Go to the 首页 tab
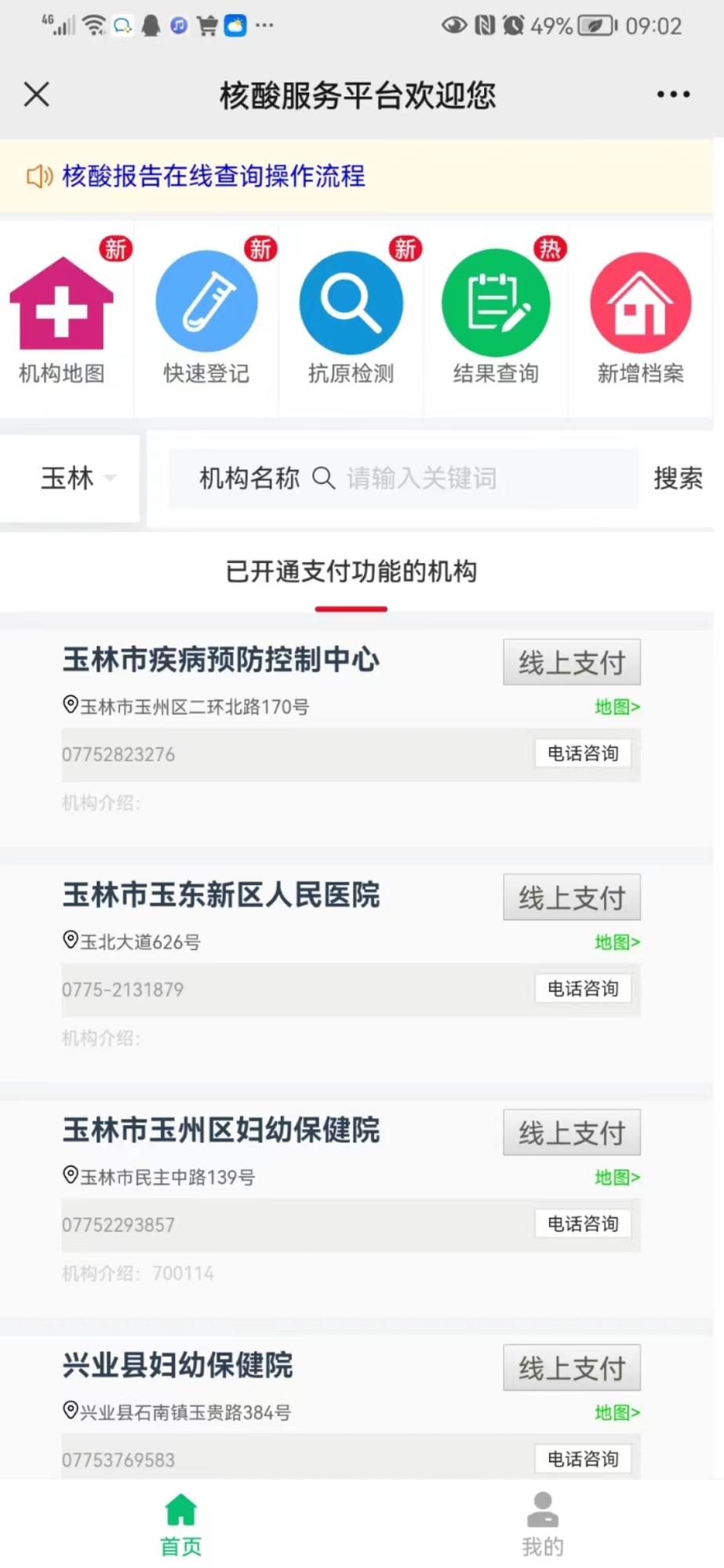This screenshot has width=724, height=1568. pyautogui.click(x=181, y=1524)
